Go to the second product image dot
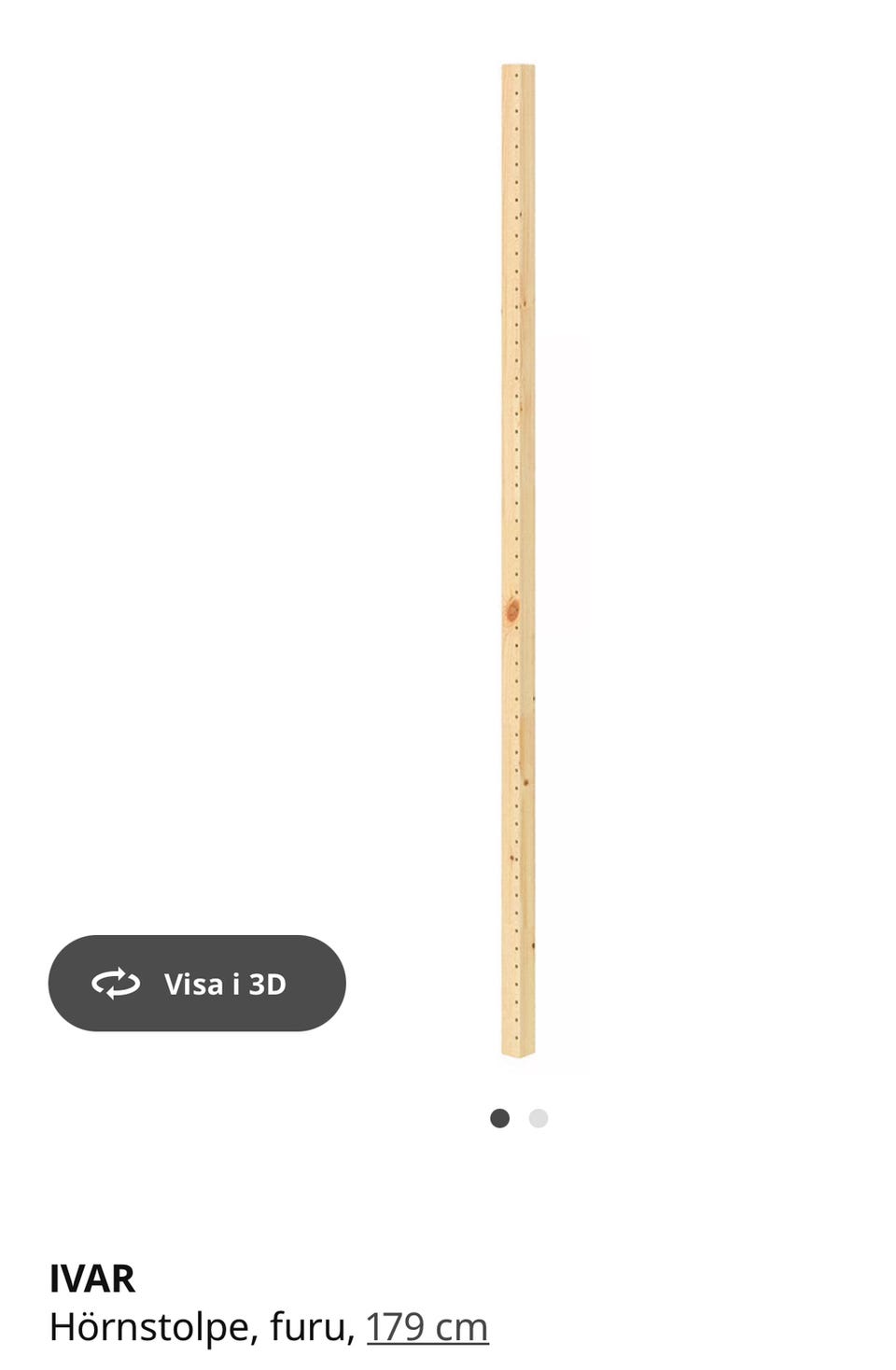 click(x=539, y=1118)
